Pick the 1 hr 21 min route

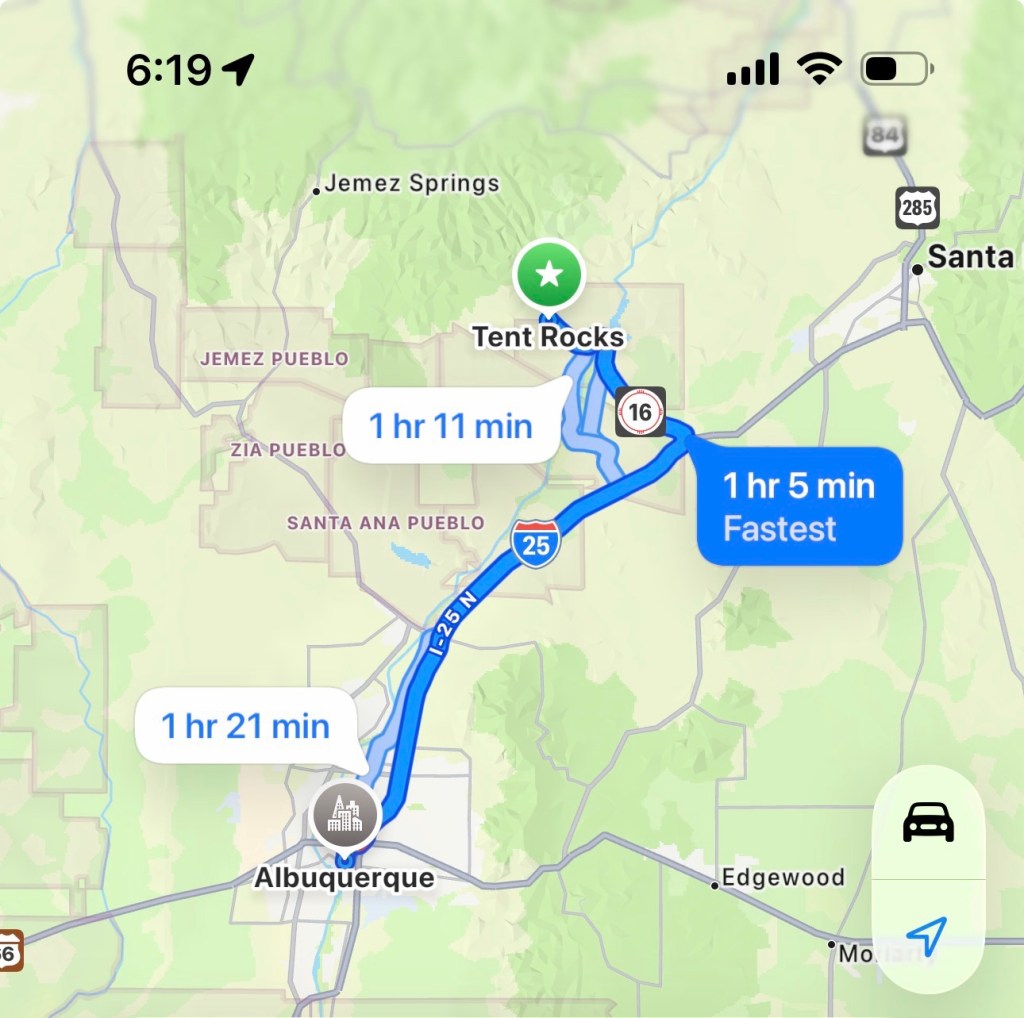[246, 725]
